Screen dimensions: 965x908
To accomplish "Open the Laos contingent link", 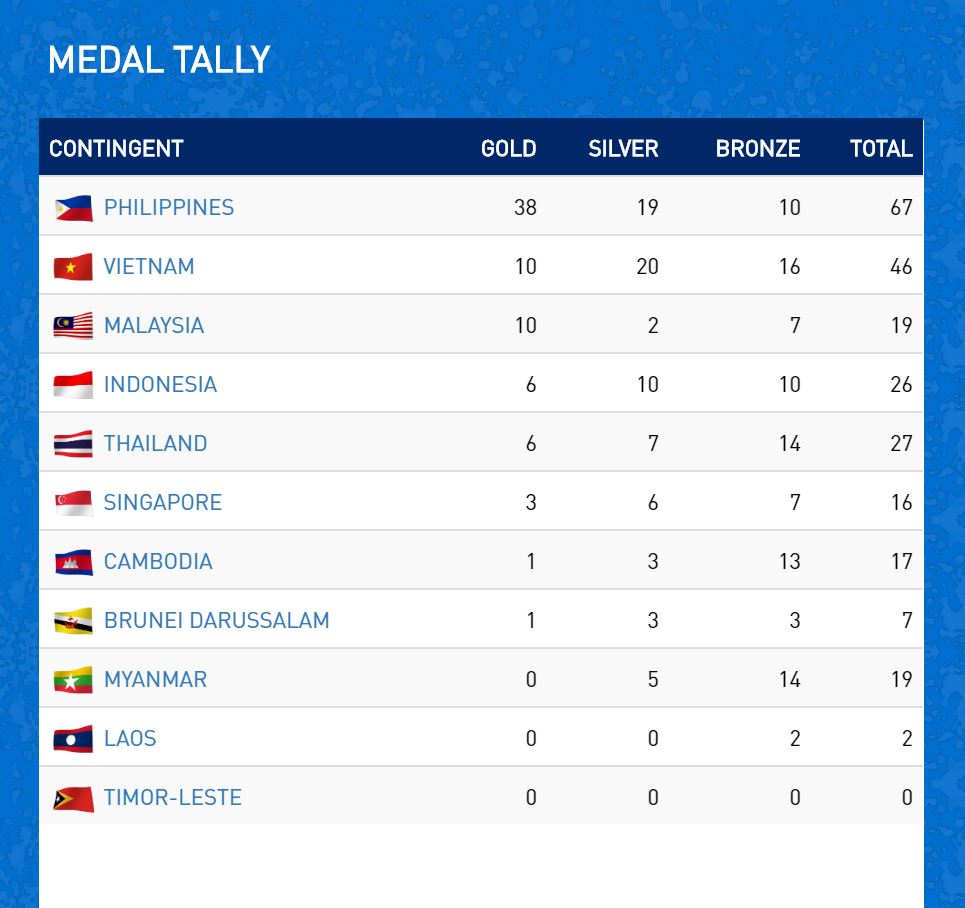I will tap(130, 738).
